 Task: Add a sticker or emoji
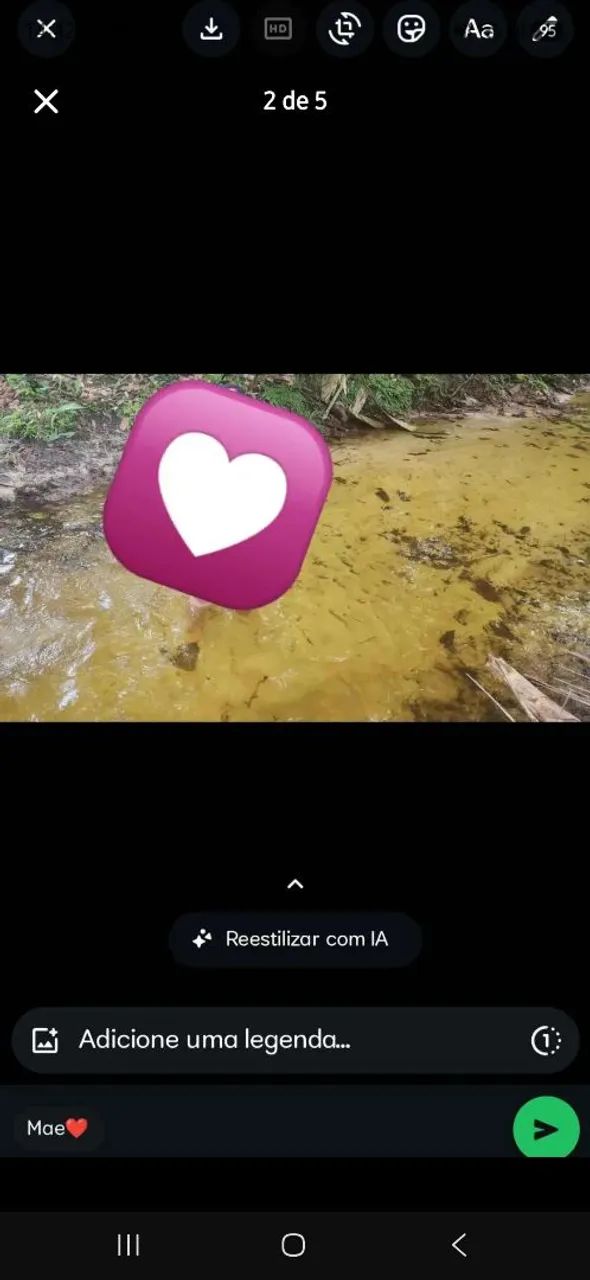pyautogui.click(x=411, y=29)
